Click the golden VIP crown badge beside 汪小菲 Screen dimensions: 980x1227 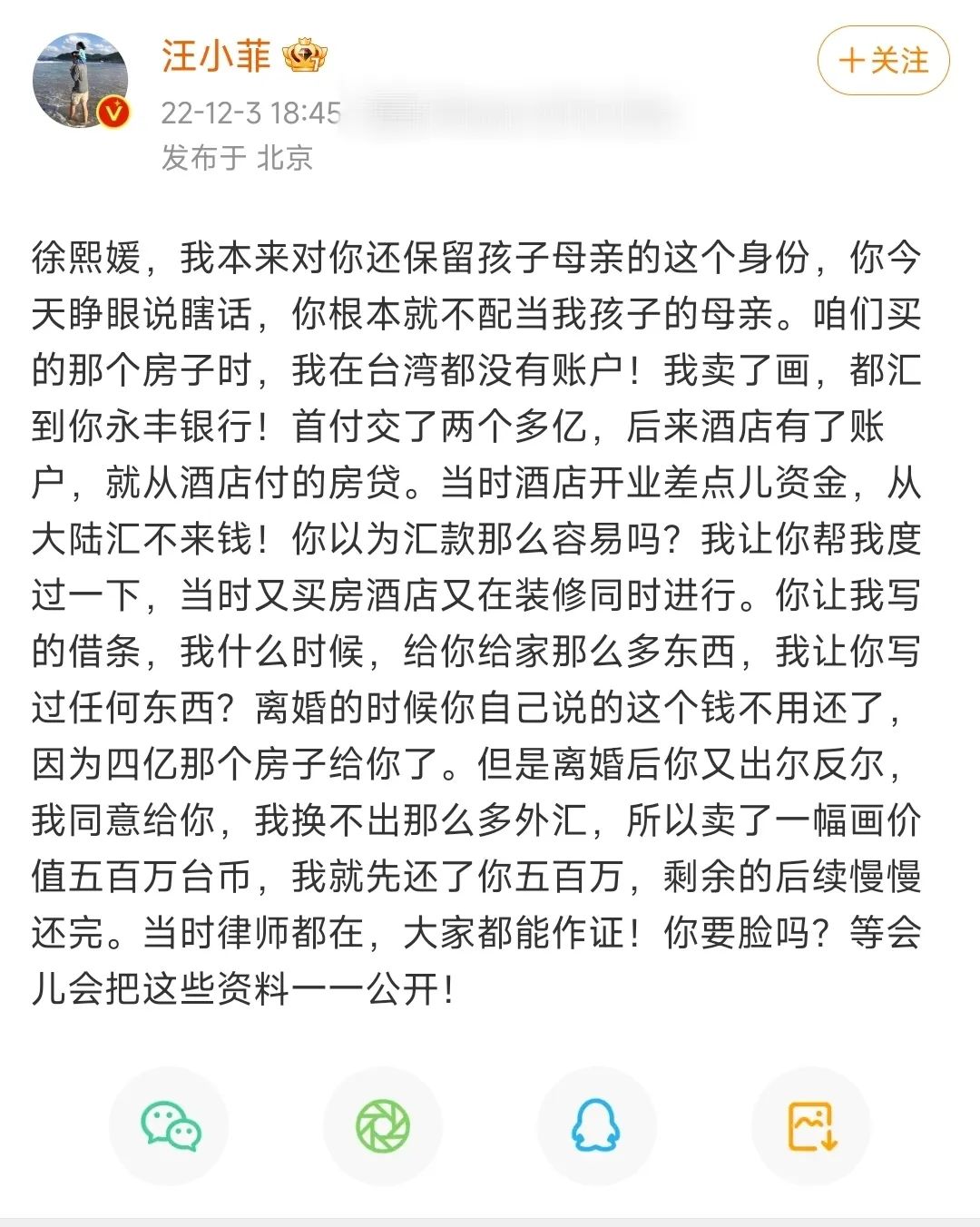point(303,56)
